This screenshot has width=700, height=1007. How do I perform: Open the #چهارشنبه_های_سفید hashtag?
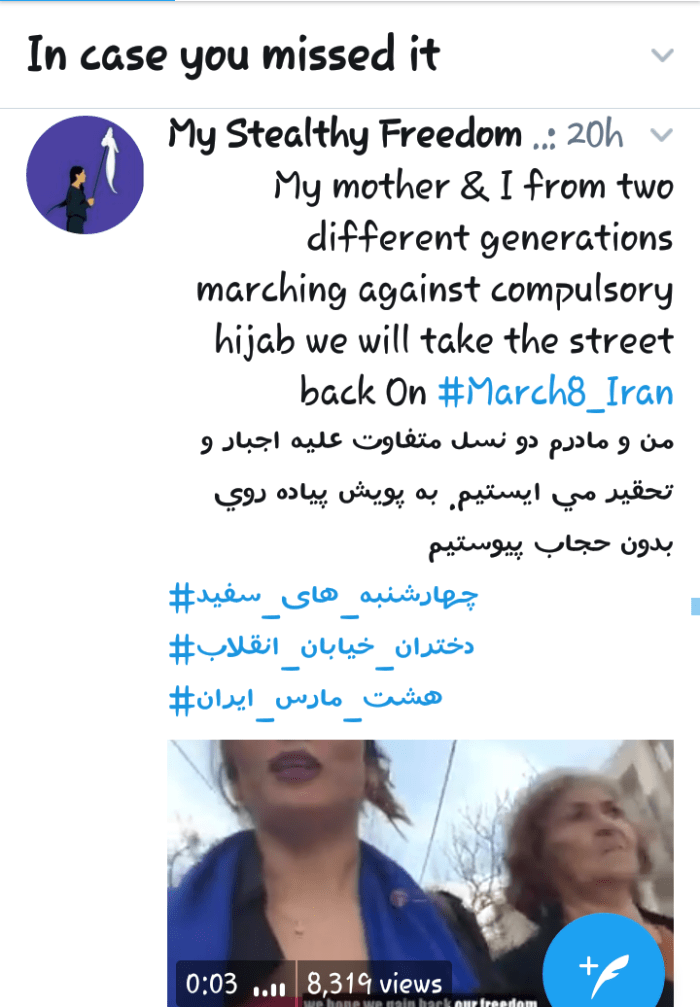click(324, 598)
